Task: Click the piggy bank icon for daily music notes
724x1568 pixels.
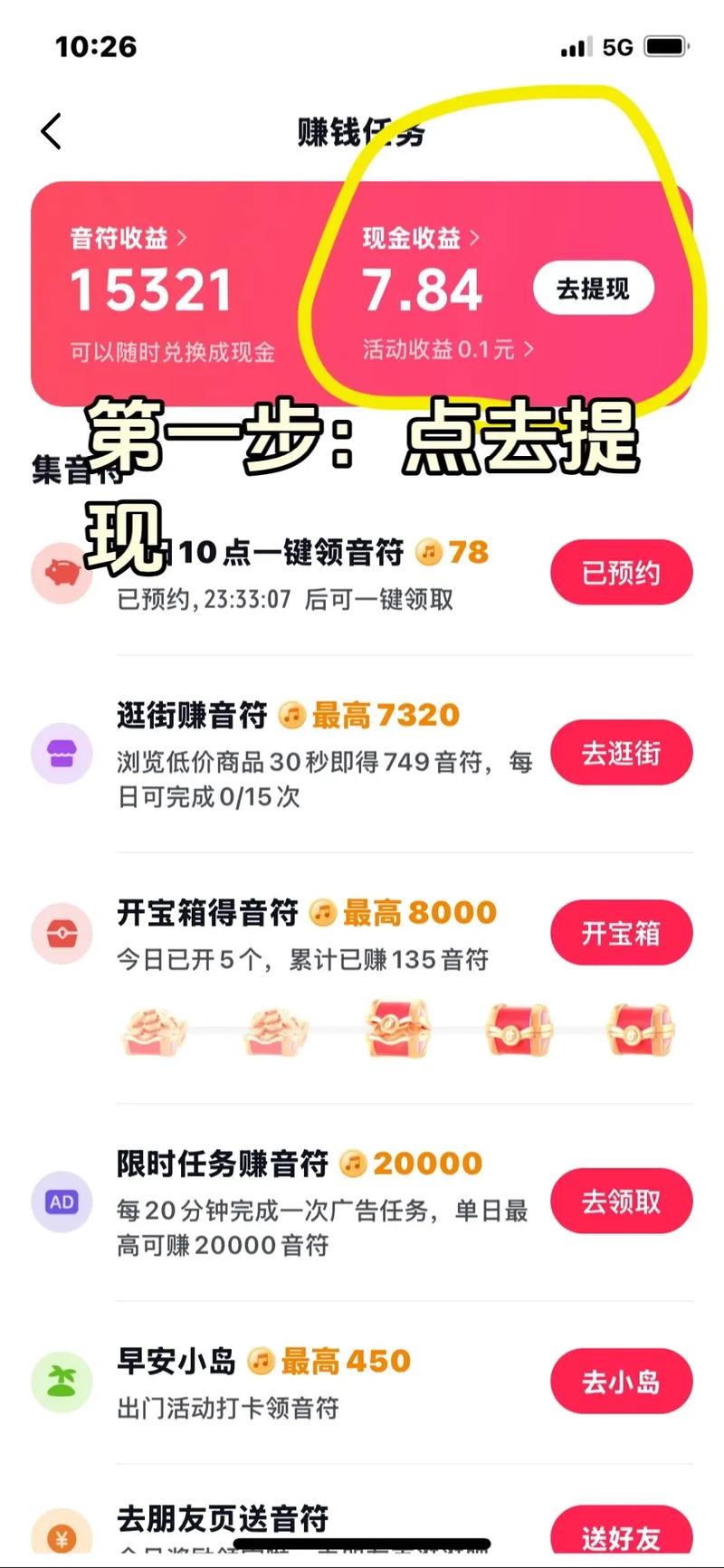Action: 62,572
